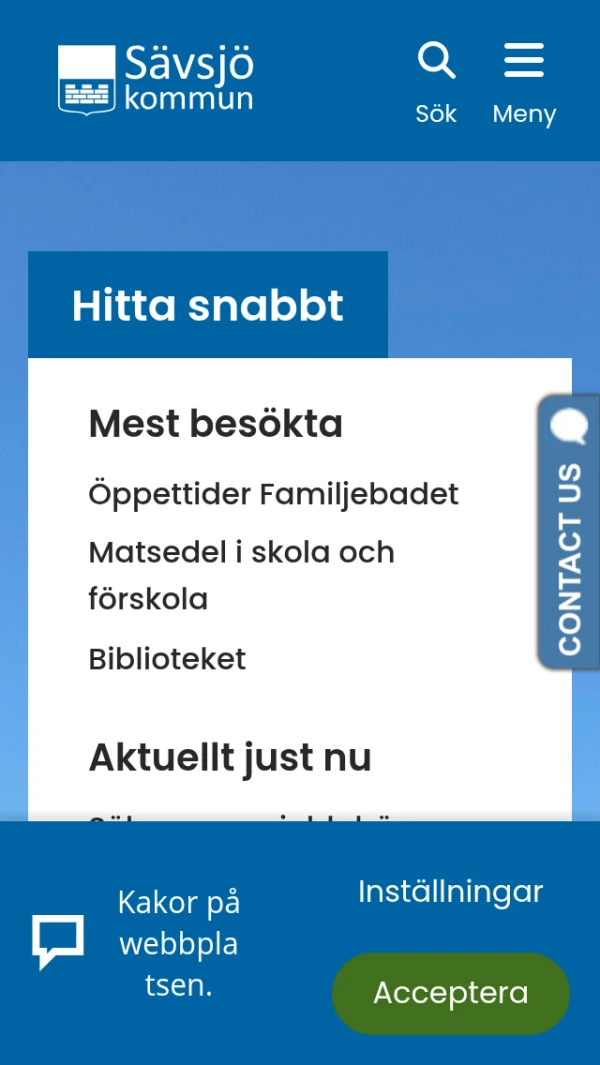
Task: Go to Sävsjö kommun home logo
Action: click(x=156, y=79)
